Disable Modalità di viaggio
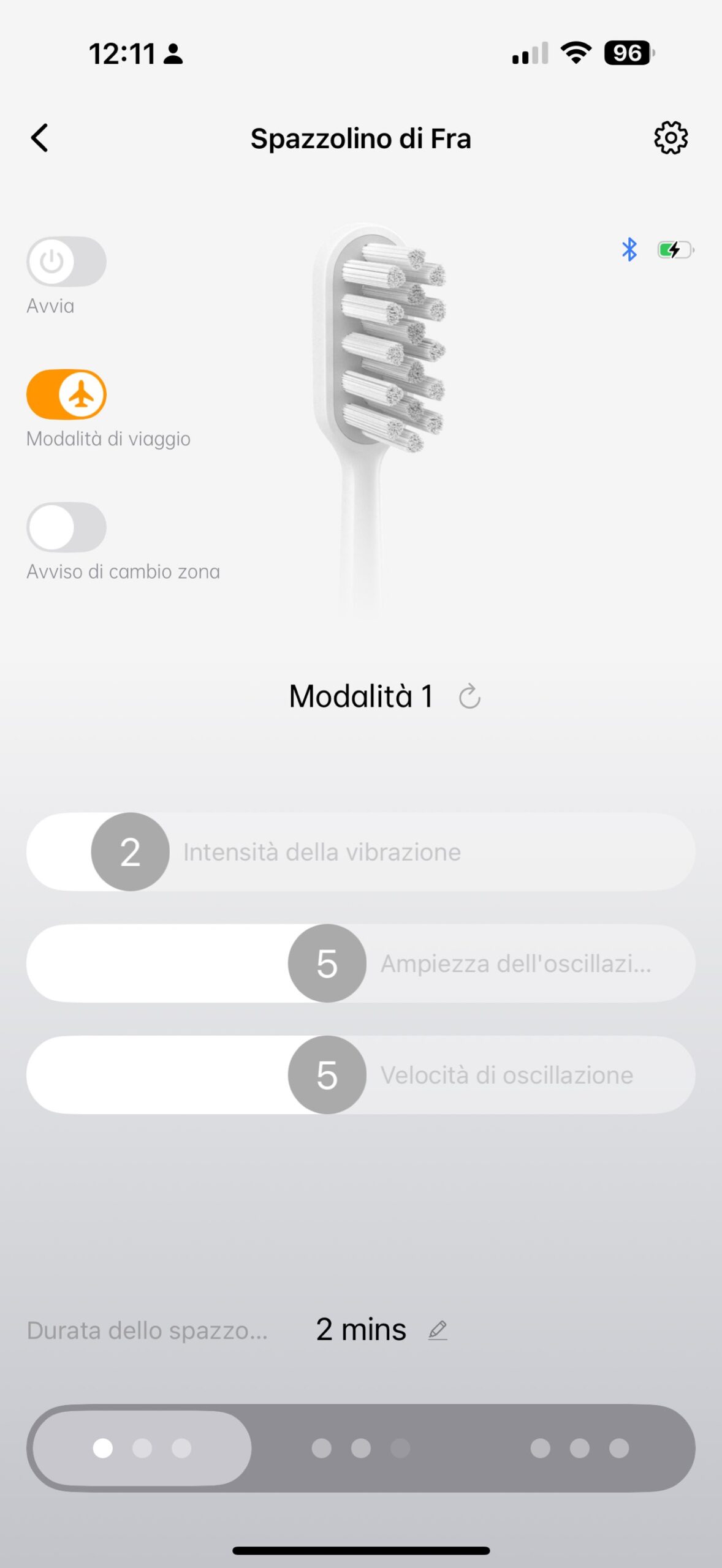The image size is (722, 1568). (x=66, y=394)
